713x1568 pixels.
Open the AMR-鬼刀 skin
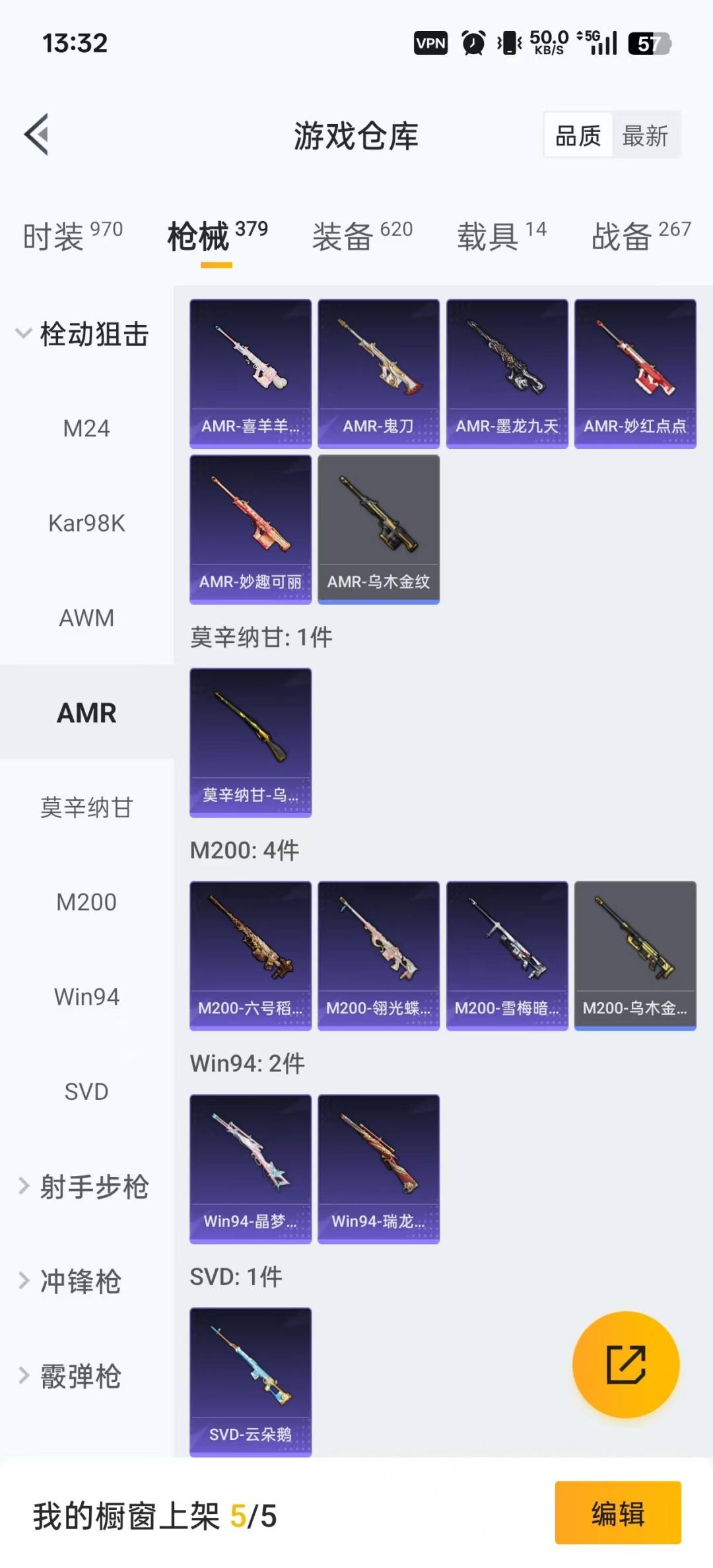(378, 374)
